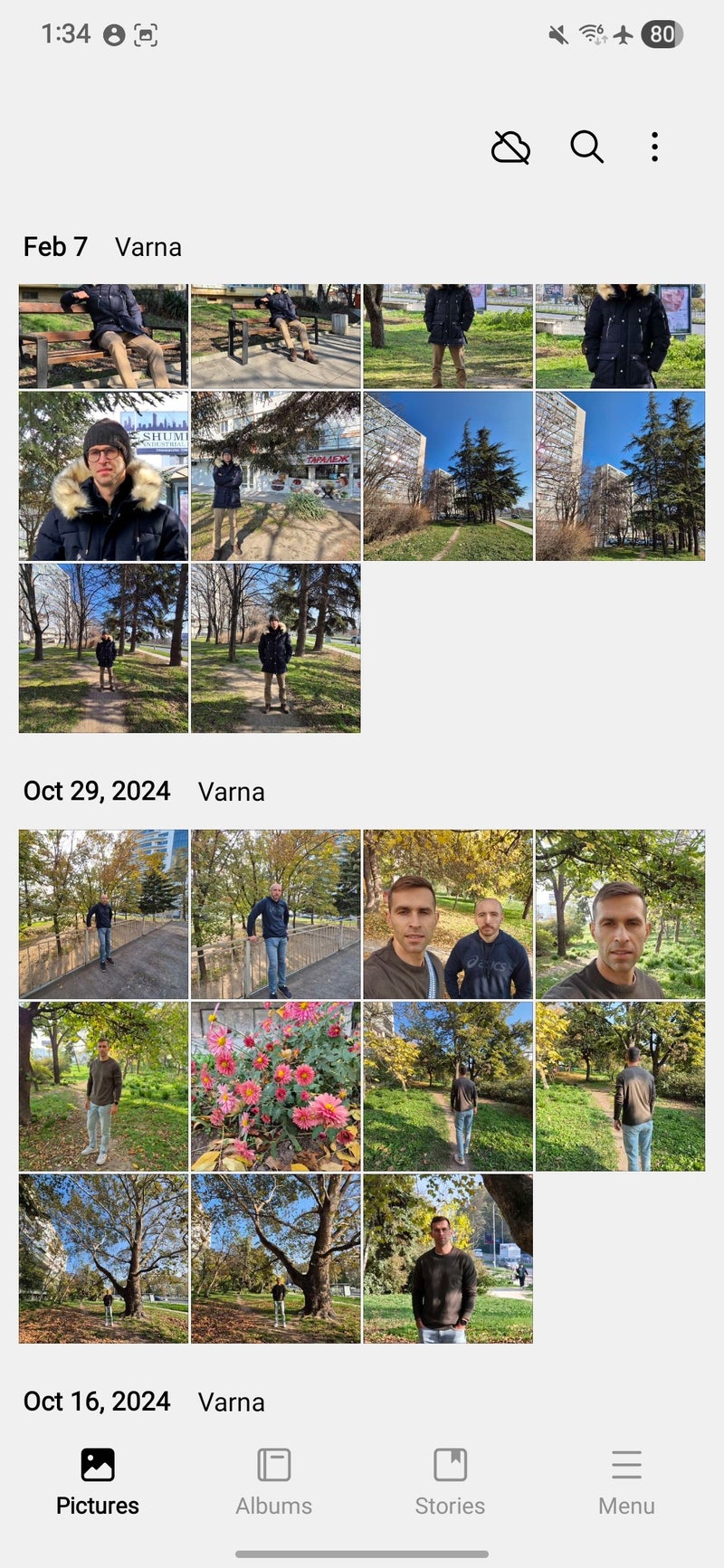View the man in gray sweater standing photo
Viewport: 724px width, 1568px height.
coord(104,1086)
